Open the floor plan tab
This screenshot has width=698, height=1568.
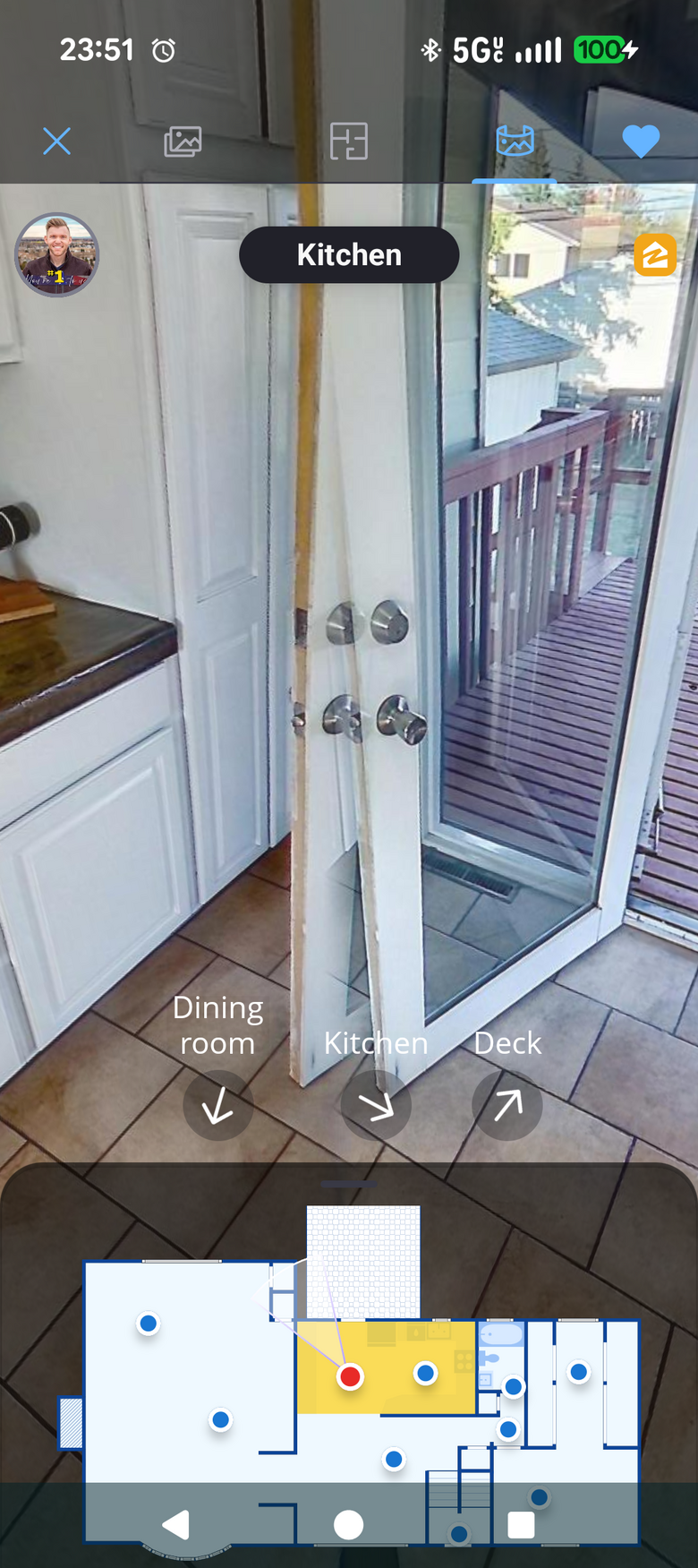coord(348,141)
